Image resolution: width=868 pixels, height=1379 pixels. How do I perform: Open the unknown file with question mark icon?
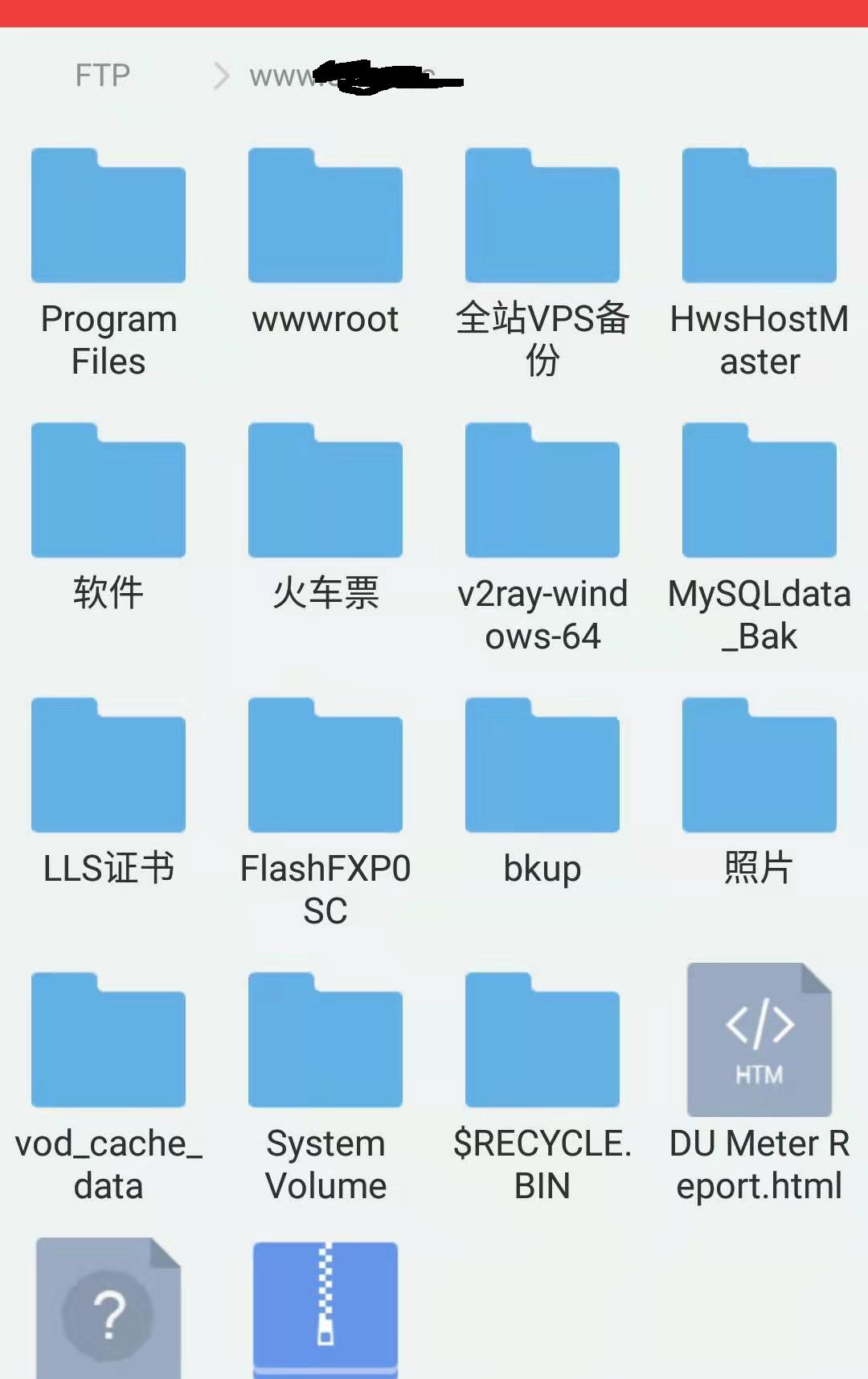point(108,1310)
